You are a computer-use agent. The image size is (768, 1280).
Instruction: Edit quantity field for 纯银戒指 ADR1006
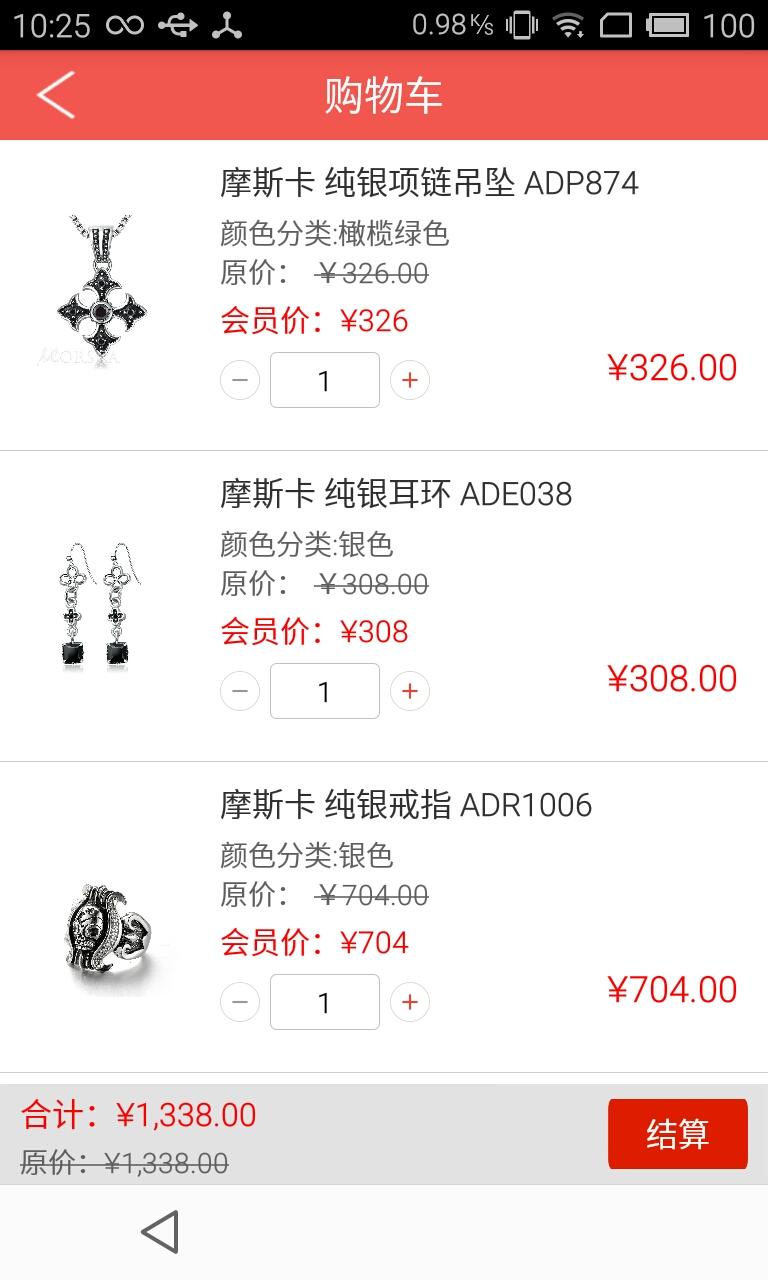pyautogui.click(x=324, y=1002)
